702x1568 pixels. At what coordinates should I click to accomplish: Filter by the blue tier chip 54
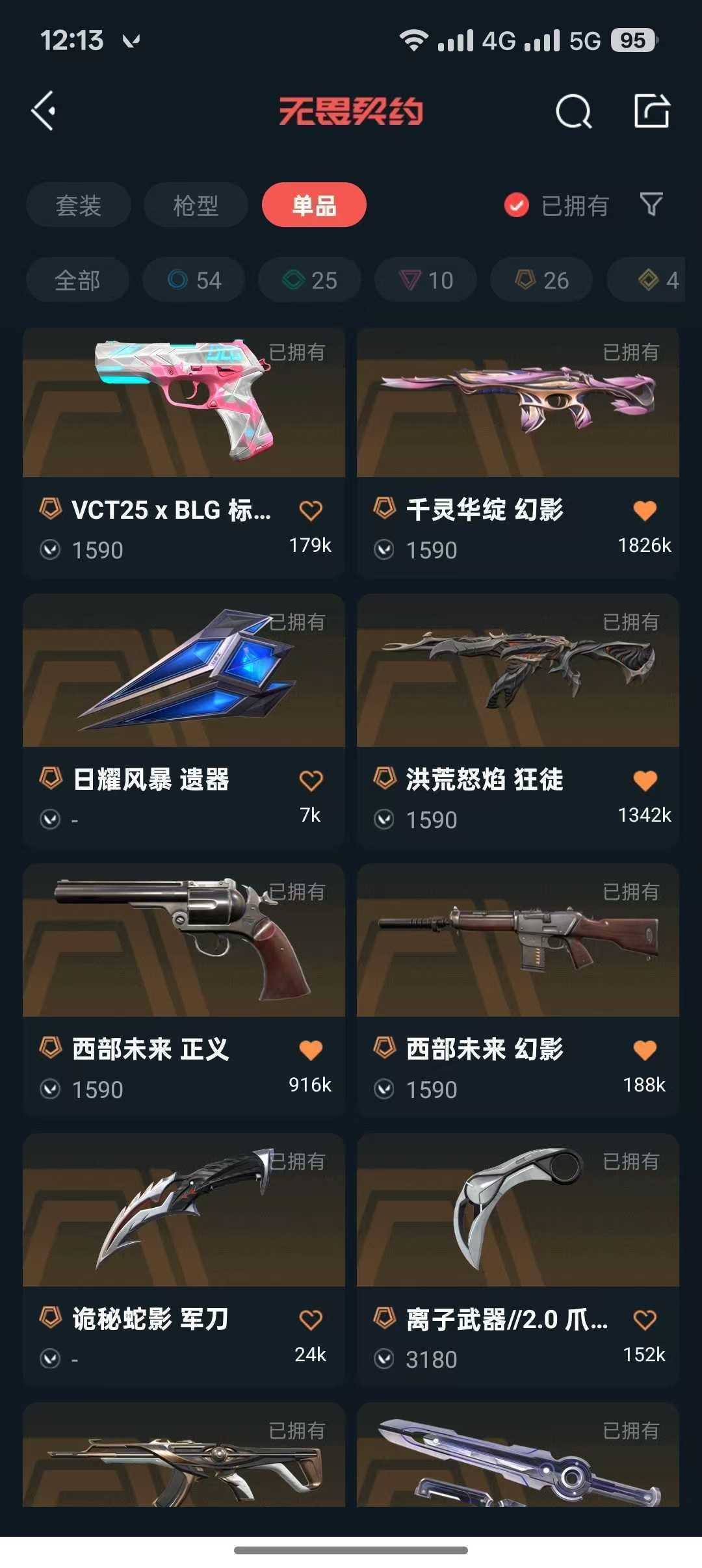(194, 280)
